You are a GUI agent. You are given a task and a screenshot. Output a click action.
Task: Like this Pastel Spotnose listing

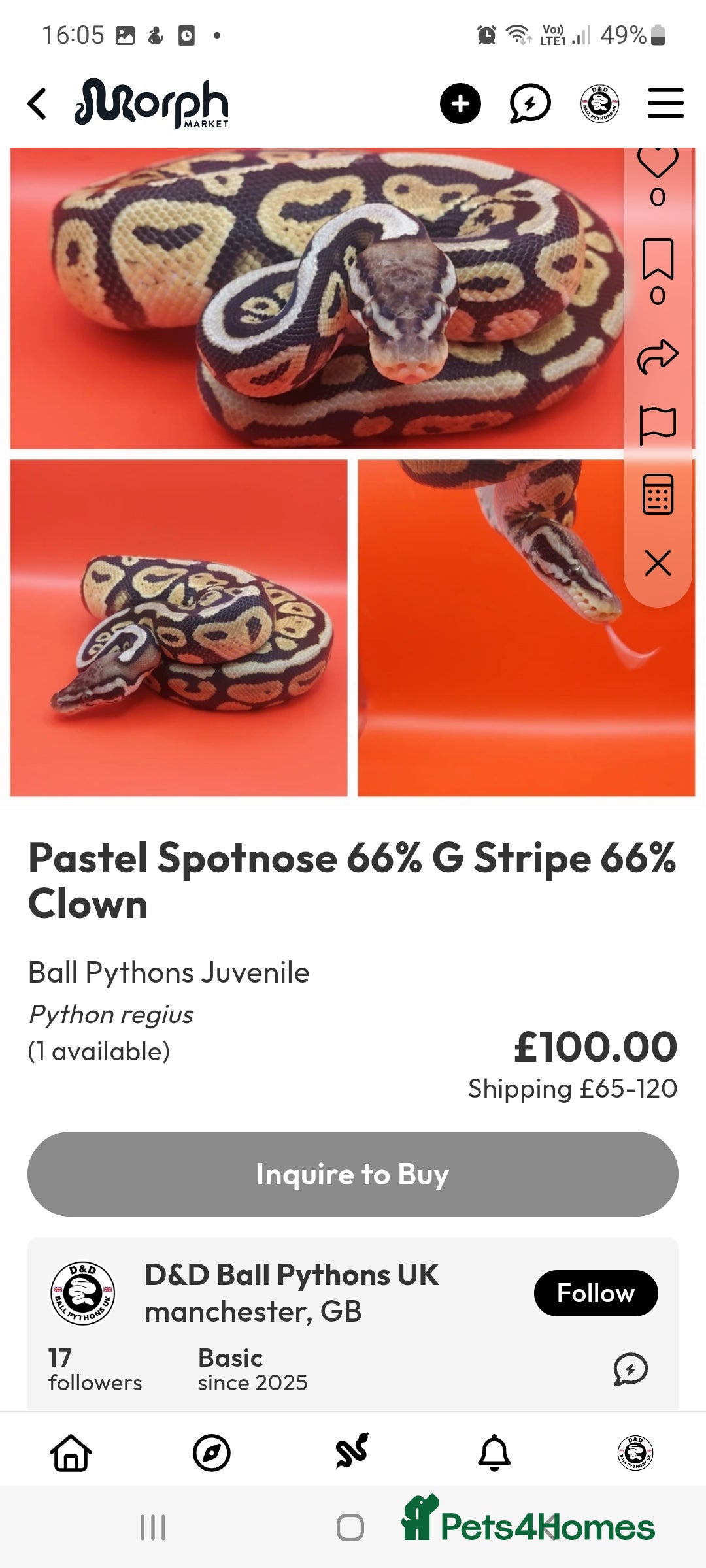658,163
